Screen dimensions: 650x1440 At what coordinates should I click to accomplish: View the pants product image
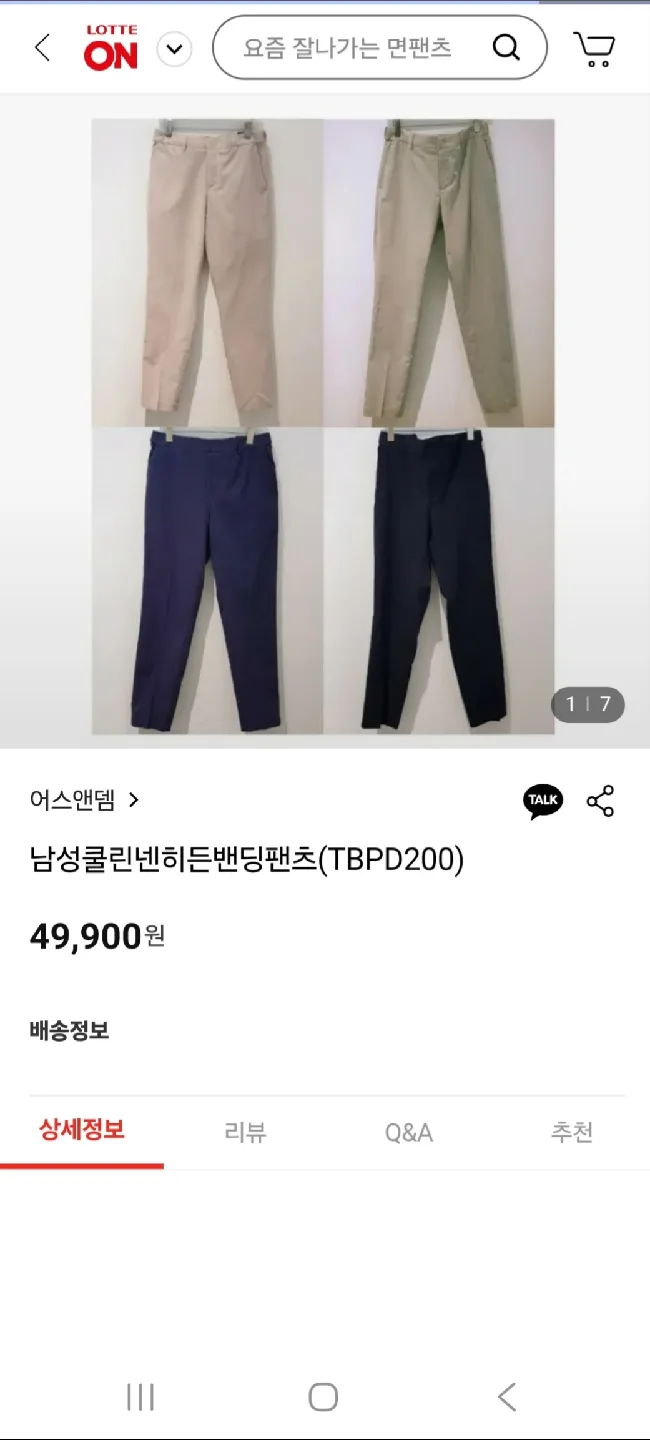click(x=323, y=426)
